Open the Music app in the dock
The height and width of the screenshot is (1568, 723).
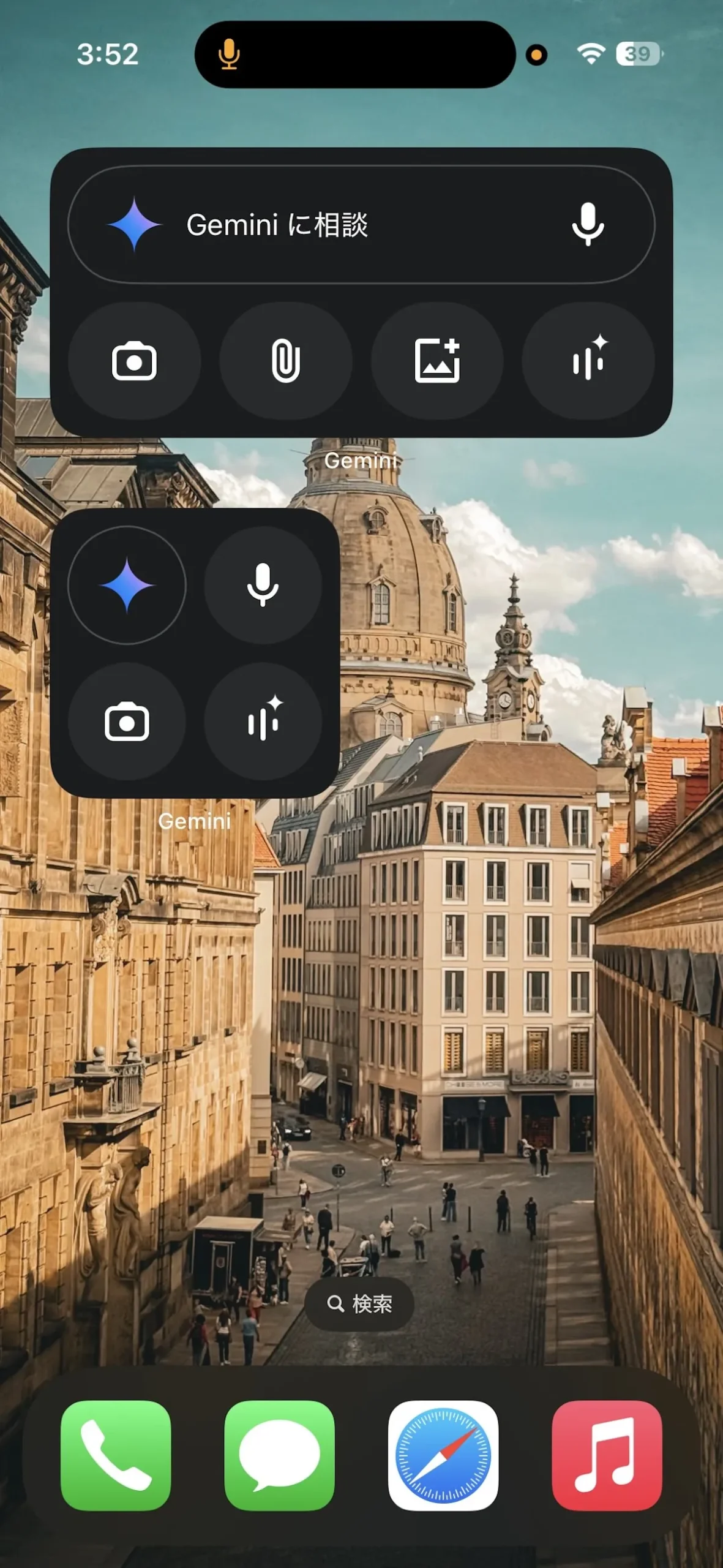607,1455
